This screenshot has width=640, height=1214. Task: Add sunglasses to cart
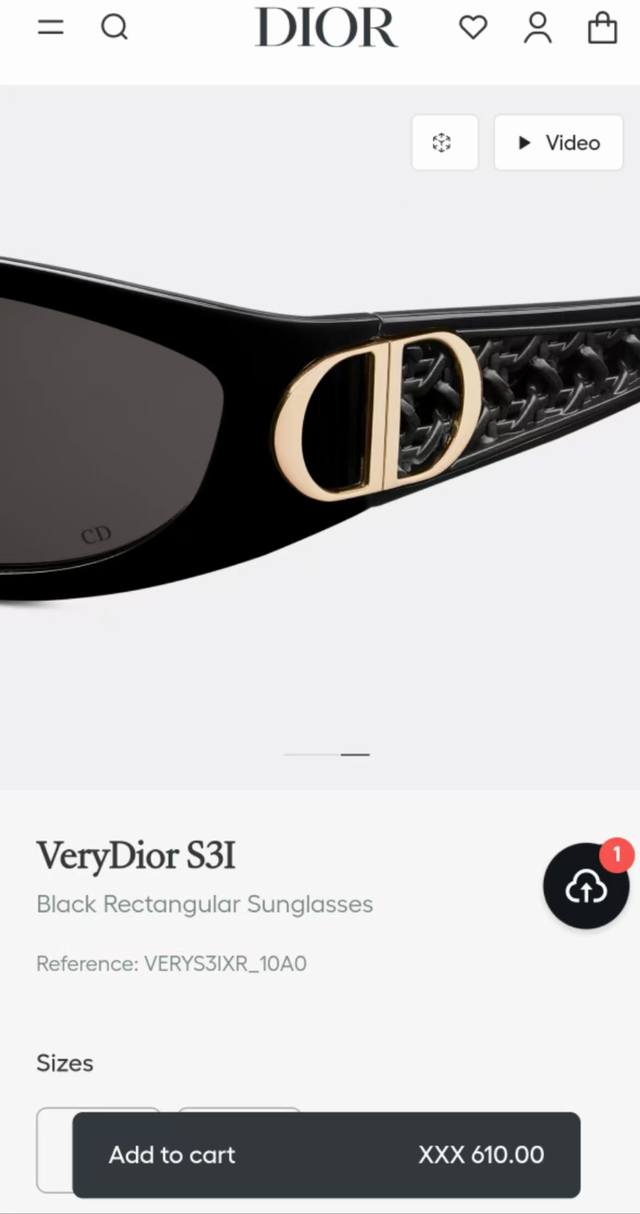click(x=326, y=1155)
